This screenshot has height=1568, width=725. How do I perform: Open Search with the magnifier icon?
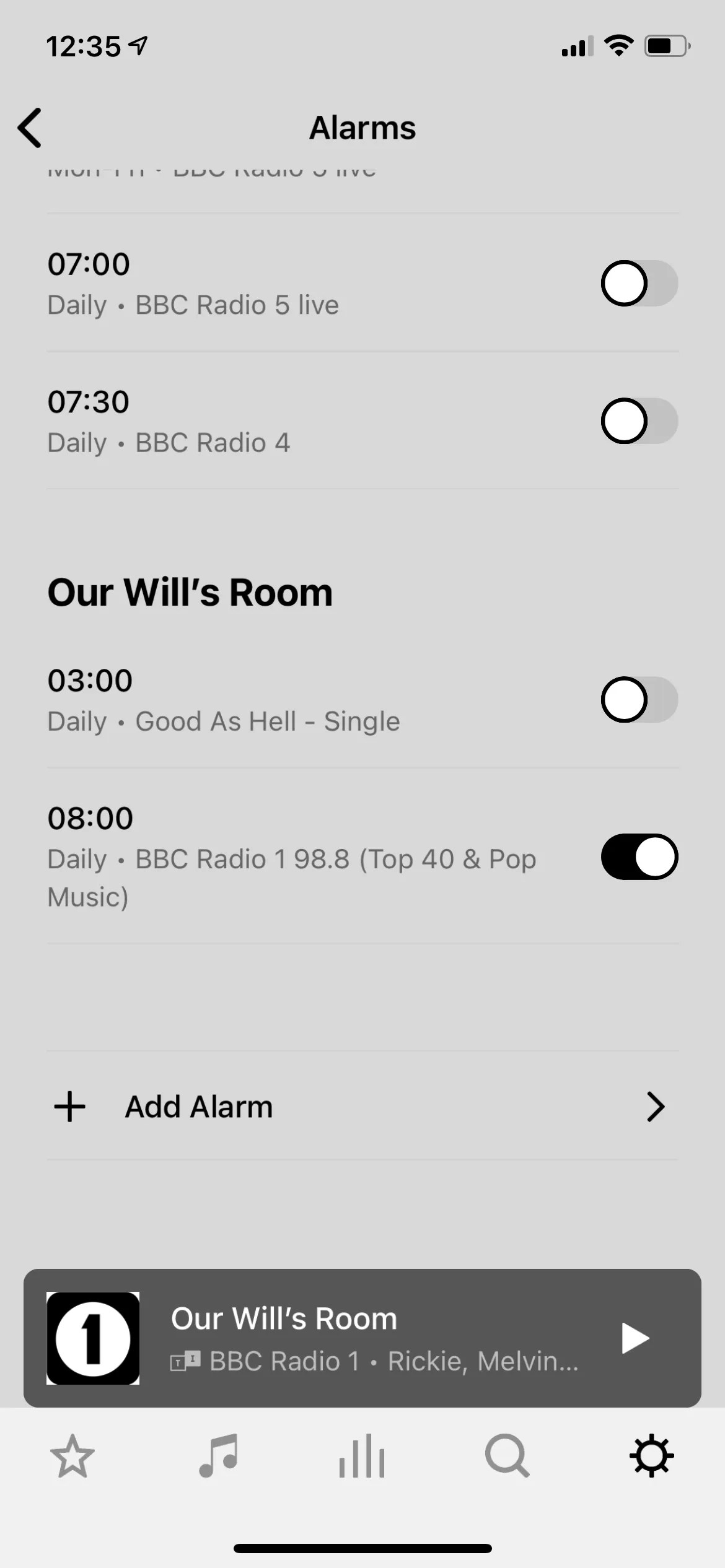tap(507, 1456)
